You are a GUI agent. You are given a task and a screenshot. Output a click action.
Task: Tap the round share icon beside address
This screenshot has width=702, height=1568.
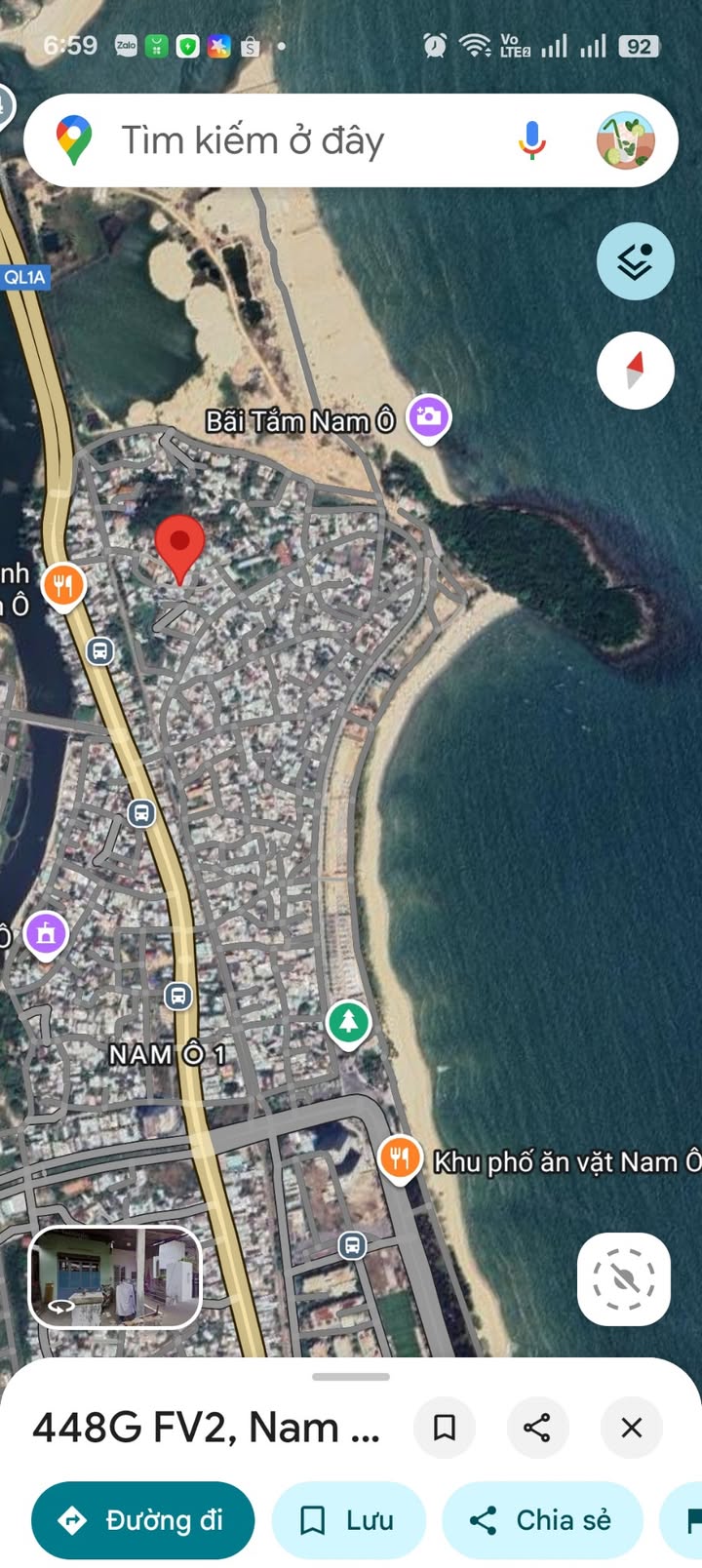pyautogui.click(x=537, y=1428)
